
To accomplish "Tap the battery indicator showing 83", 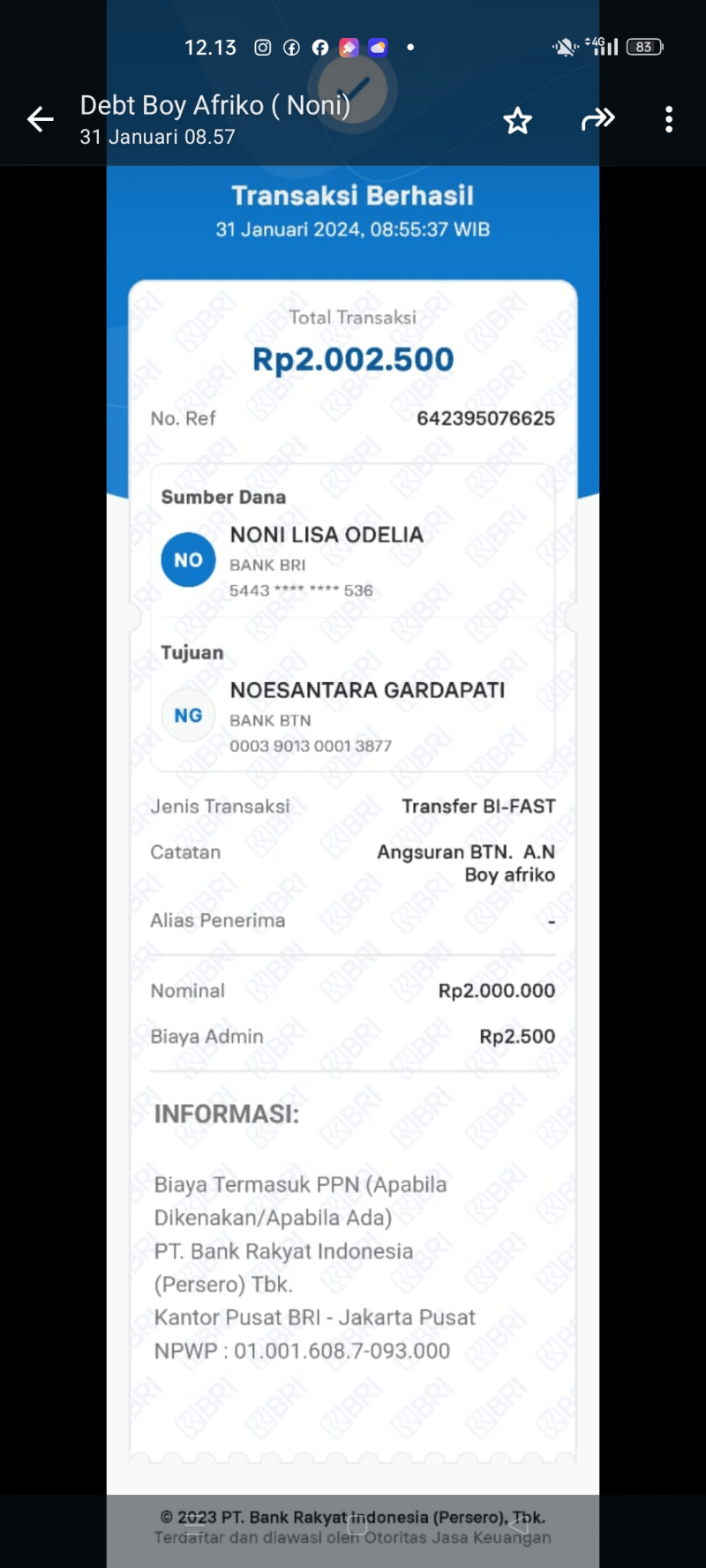I will pyautogui.click(x=643, y=47).
